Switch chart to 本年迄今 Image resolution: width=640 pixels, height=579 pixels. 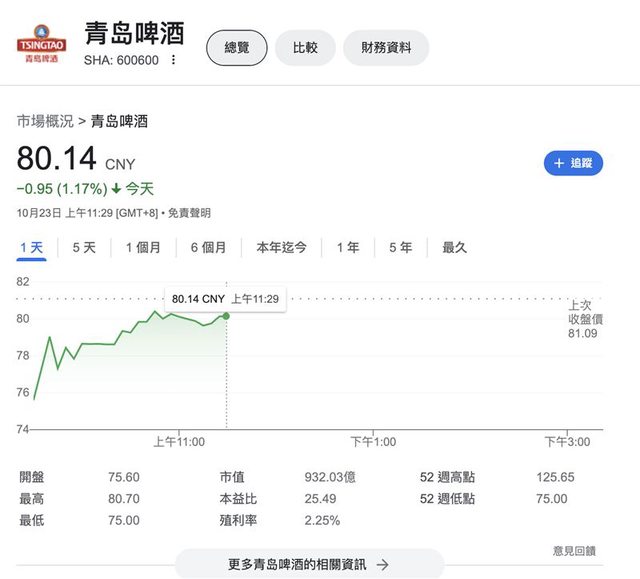pos(281,247)
